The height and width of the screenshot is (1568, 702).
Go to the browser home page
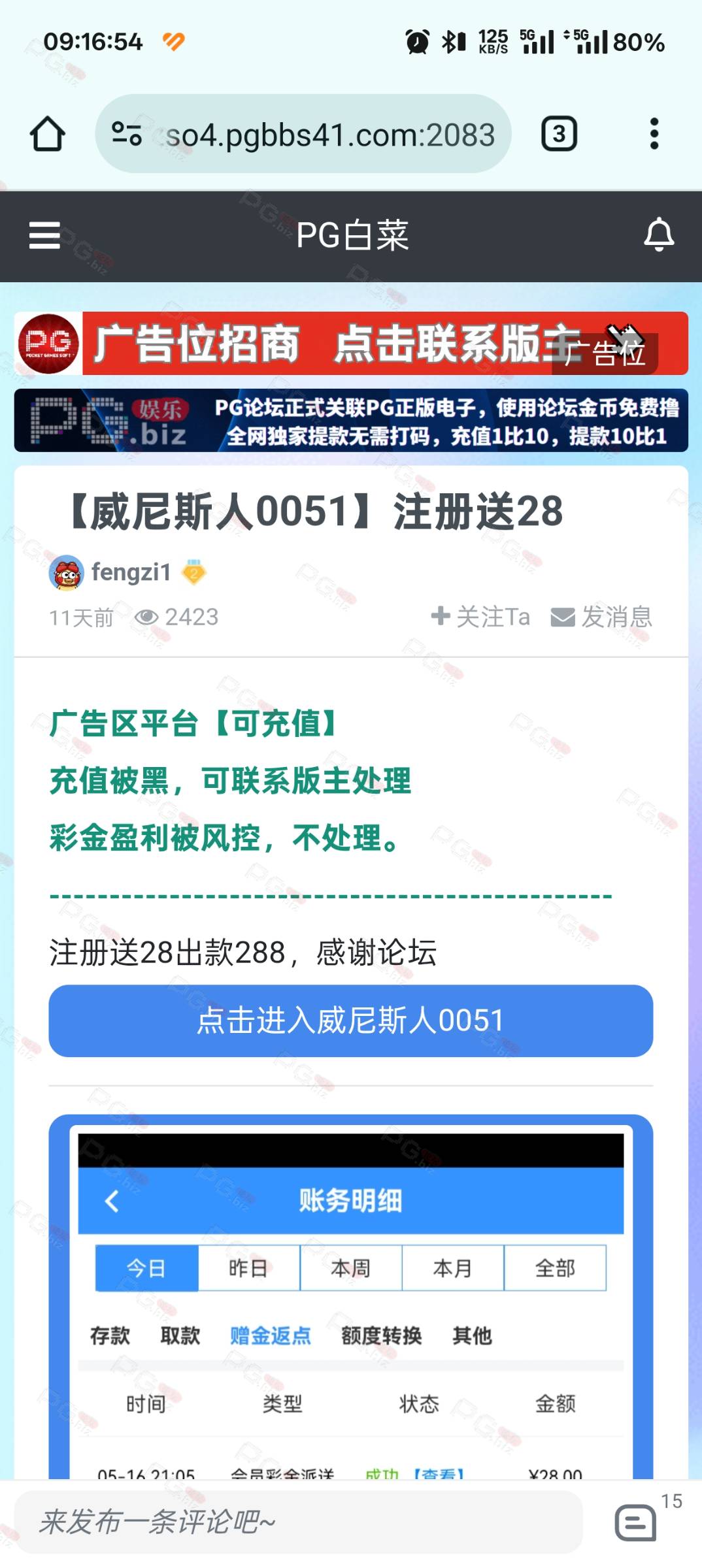[x=47, y=135]
